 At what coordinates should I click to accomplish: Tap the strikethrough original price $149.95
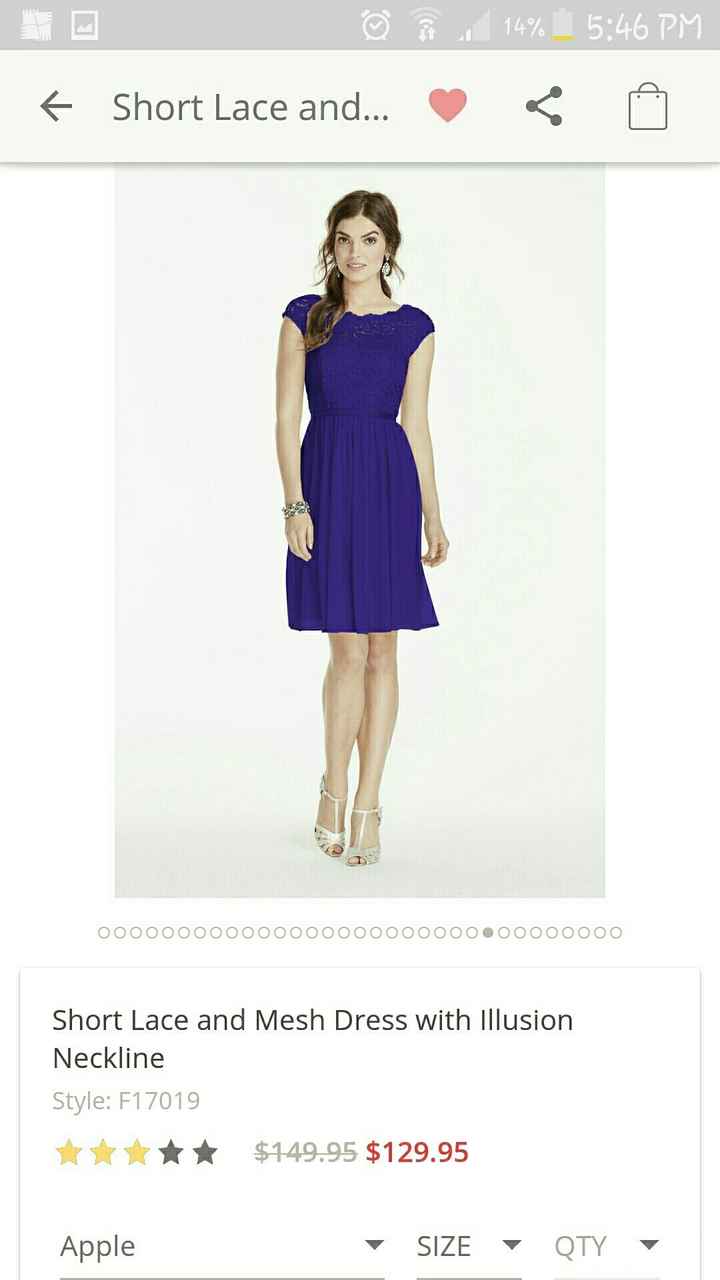coord(305,1152)
